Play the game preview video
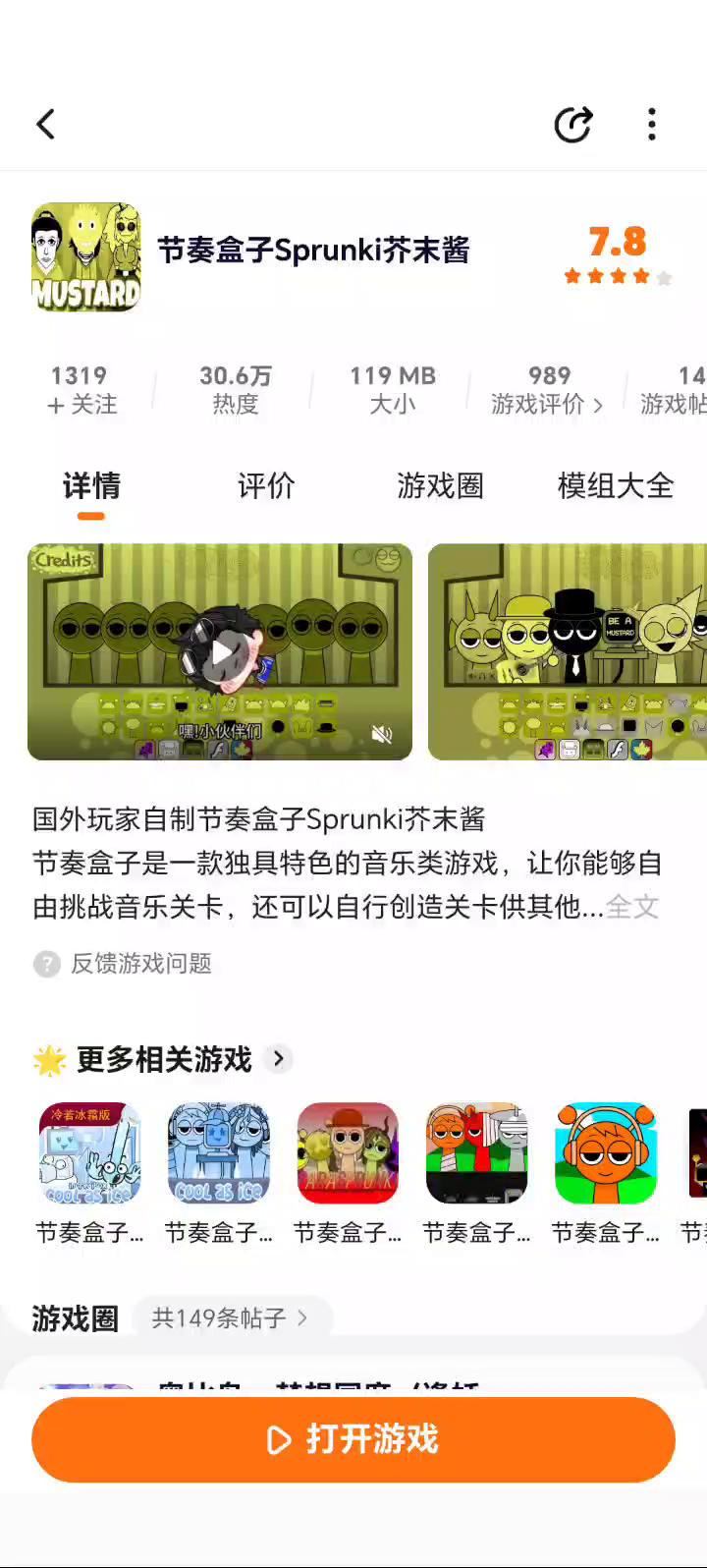Screen dimensions: 707x1568 pos(222,652)
